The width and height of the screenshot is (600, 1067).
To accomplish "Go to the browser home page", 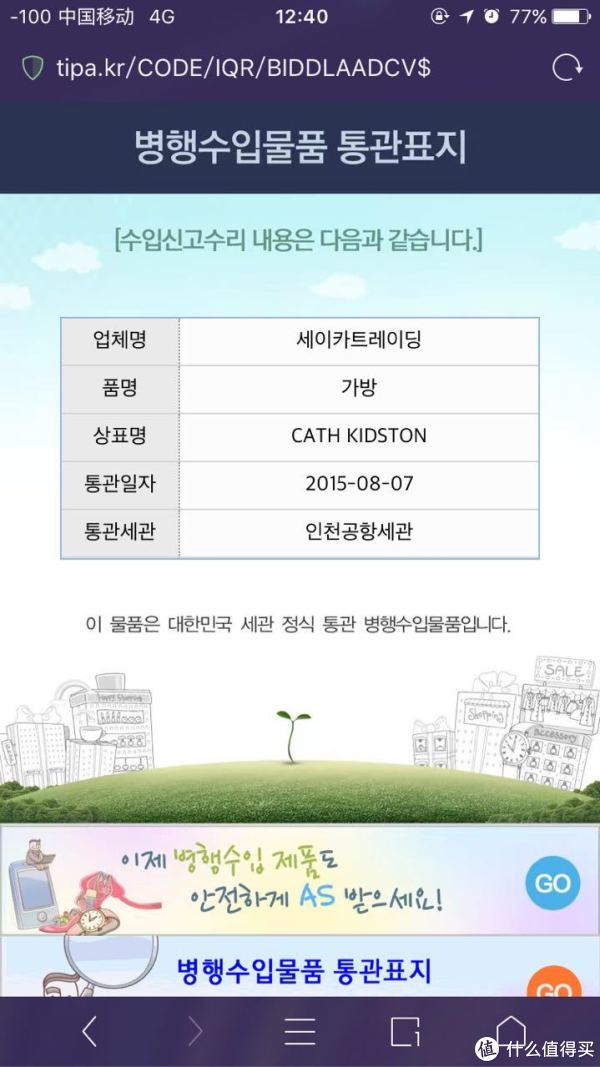I will pos(510,1031).
